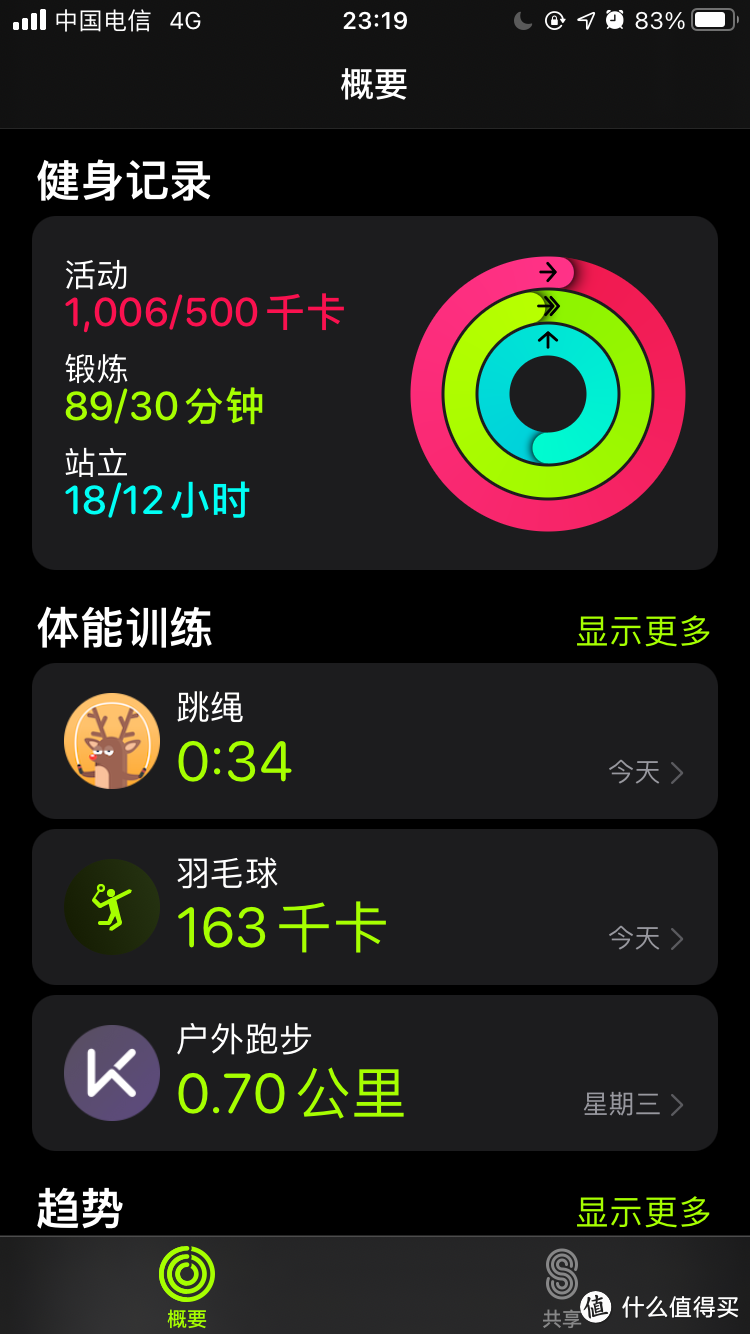This screenshot has width=750, height=1334.
Task: Tap the Do Not Disturb moon status icon
Action: [523, 19]
